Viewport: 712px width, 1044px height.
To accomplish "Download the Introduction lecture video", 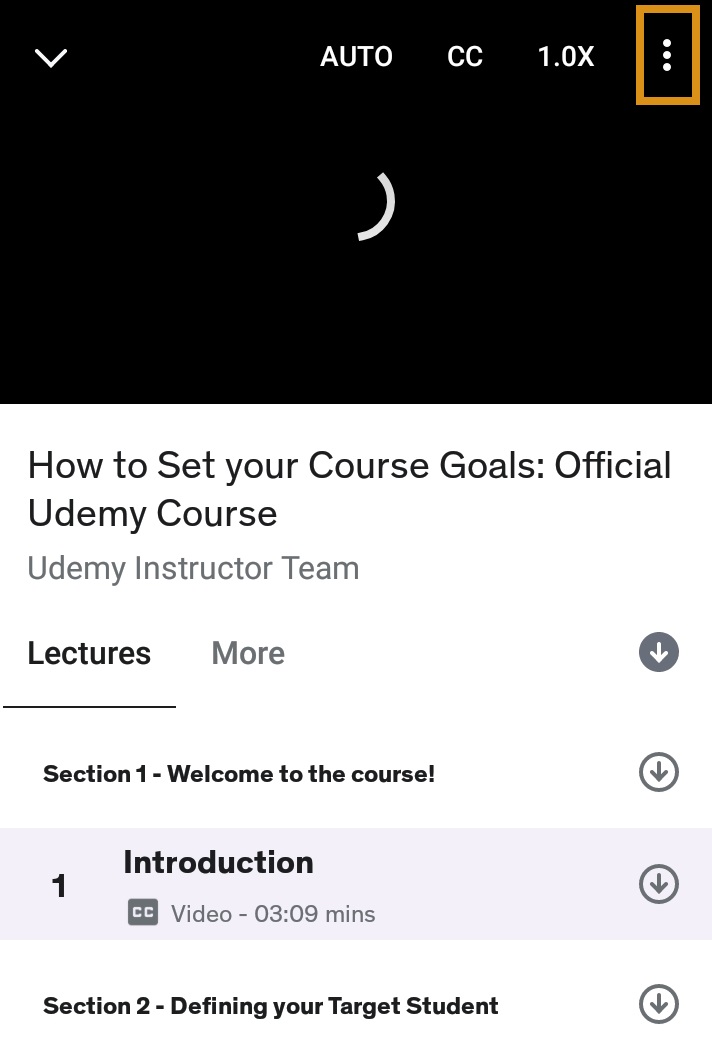I will (x=658, y=884).
